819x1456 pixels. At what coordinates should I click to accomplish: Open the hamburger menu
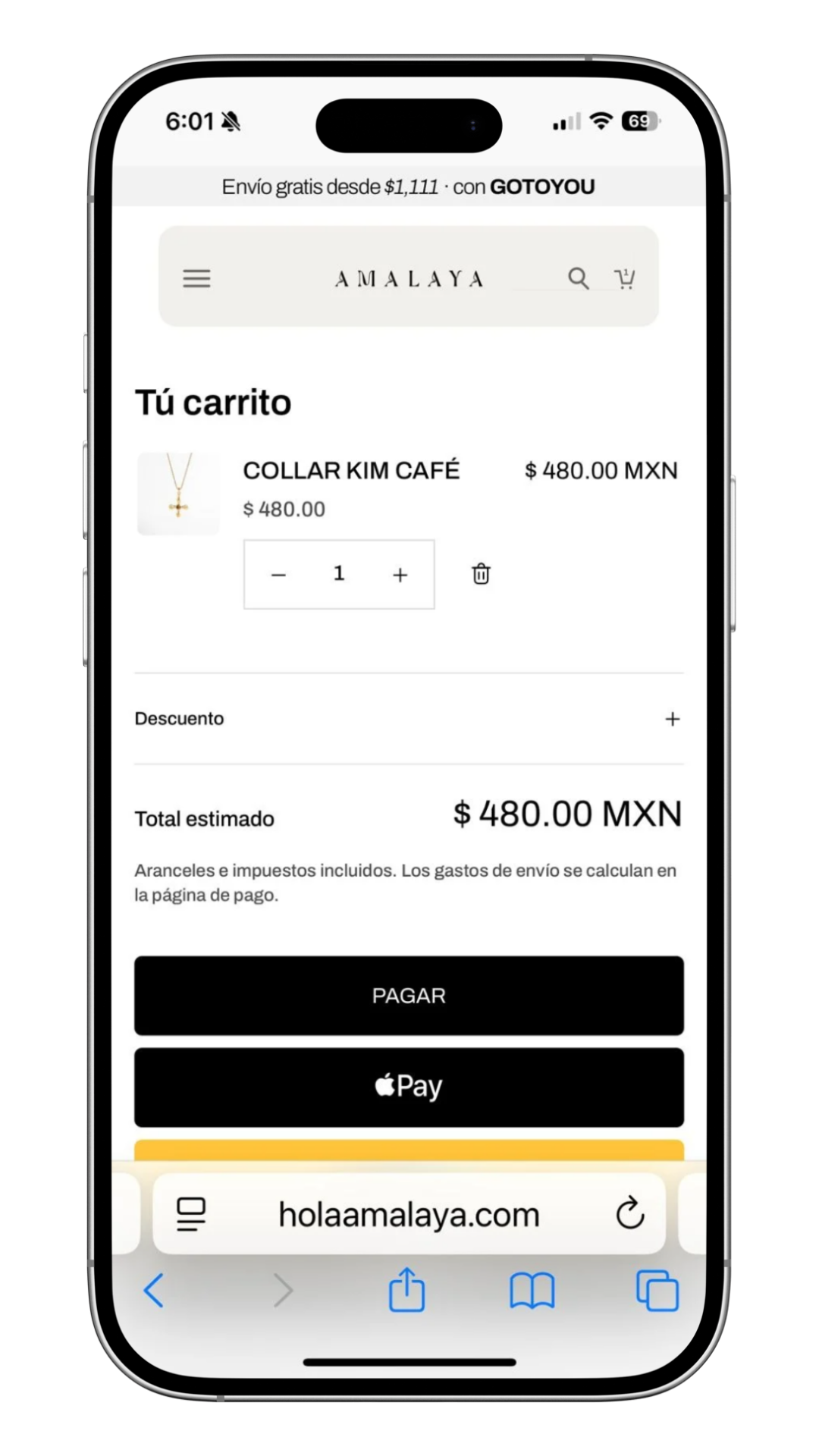pyautogui.click(x=196, y=278)
